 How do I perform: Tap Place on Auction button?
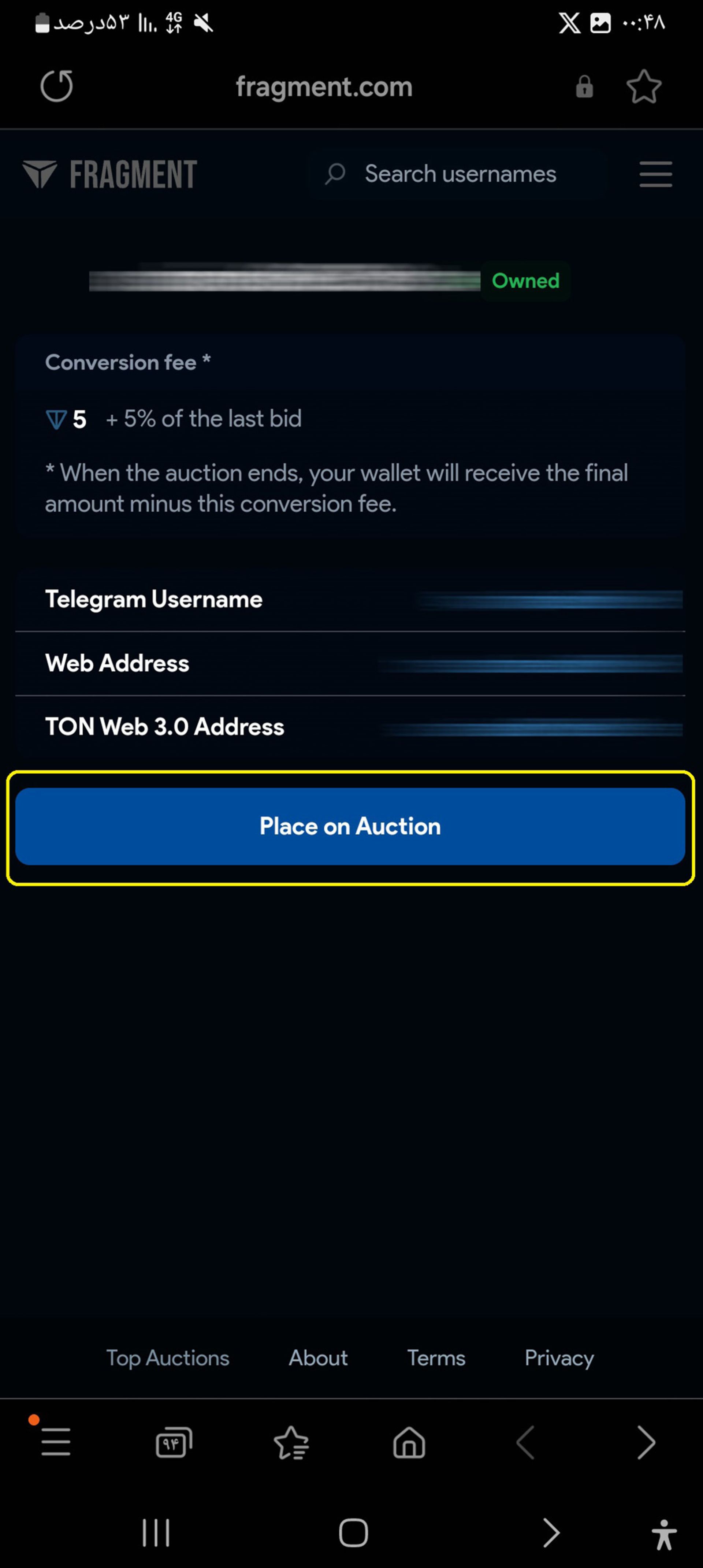click(x=350, y=826)
